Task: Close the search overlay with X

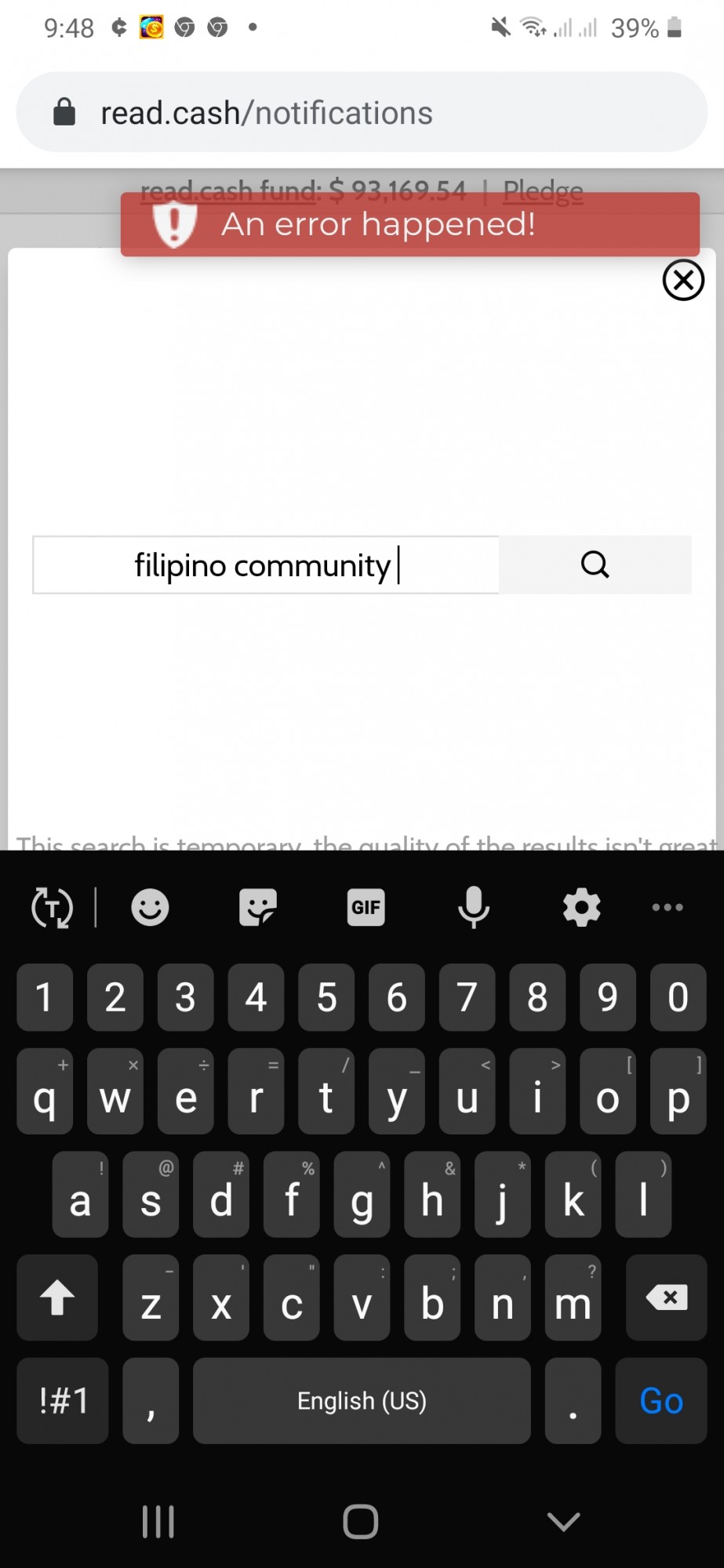Action: tap(683, 281)
